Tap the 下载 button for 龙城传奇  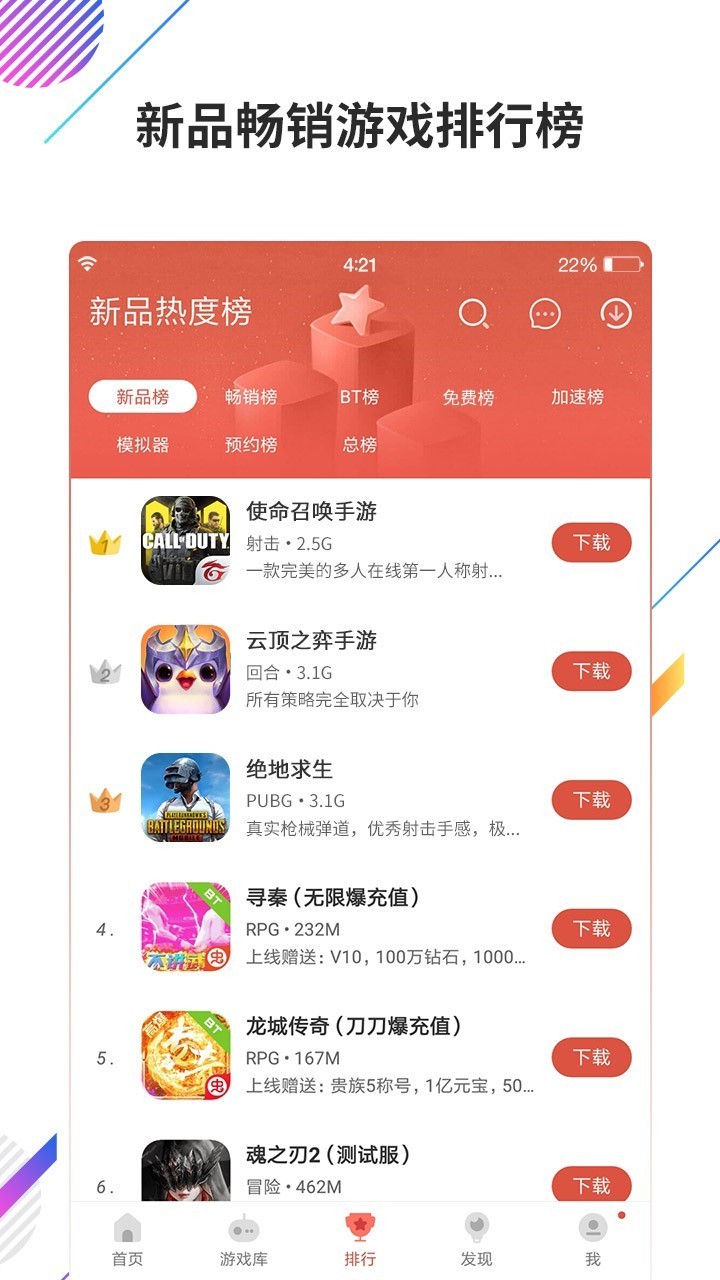[593, 1058]
